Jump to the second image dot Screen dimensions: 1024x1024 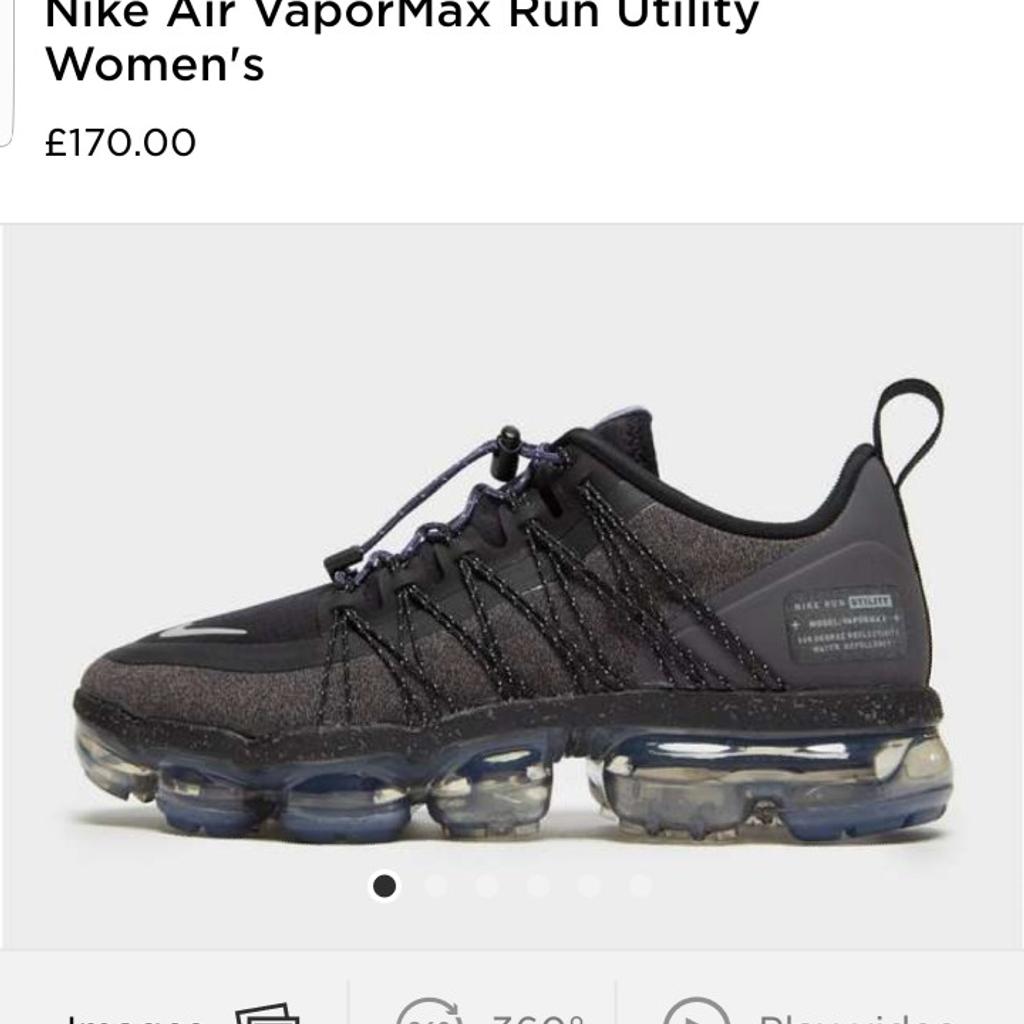pyautogui.click(x=436, y=886)
